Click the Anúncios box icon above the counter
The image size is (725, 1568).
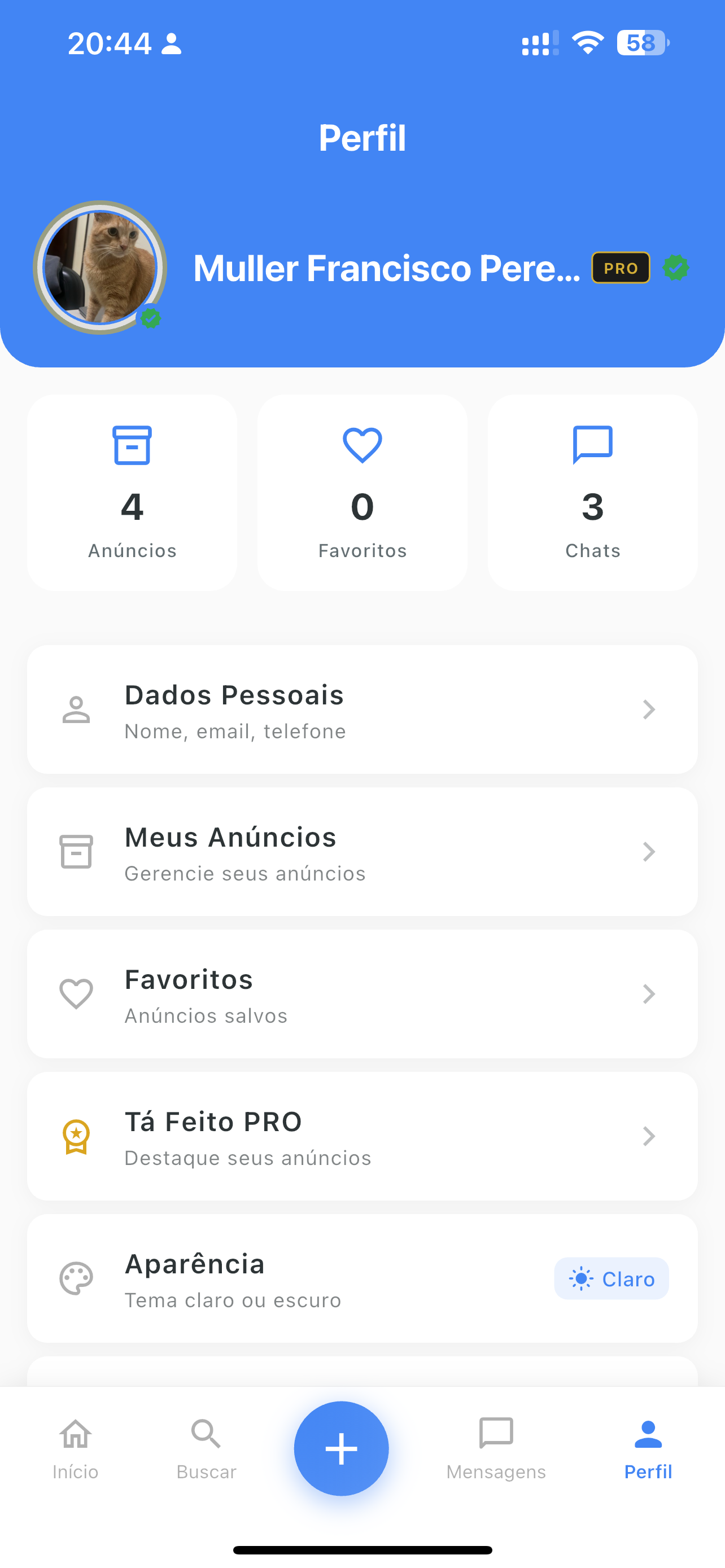click(132, 446)
